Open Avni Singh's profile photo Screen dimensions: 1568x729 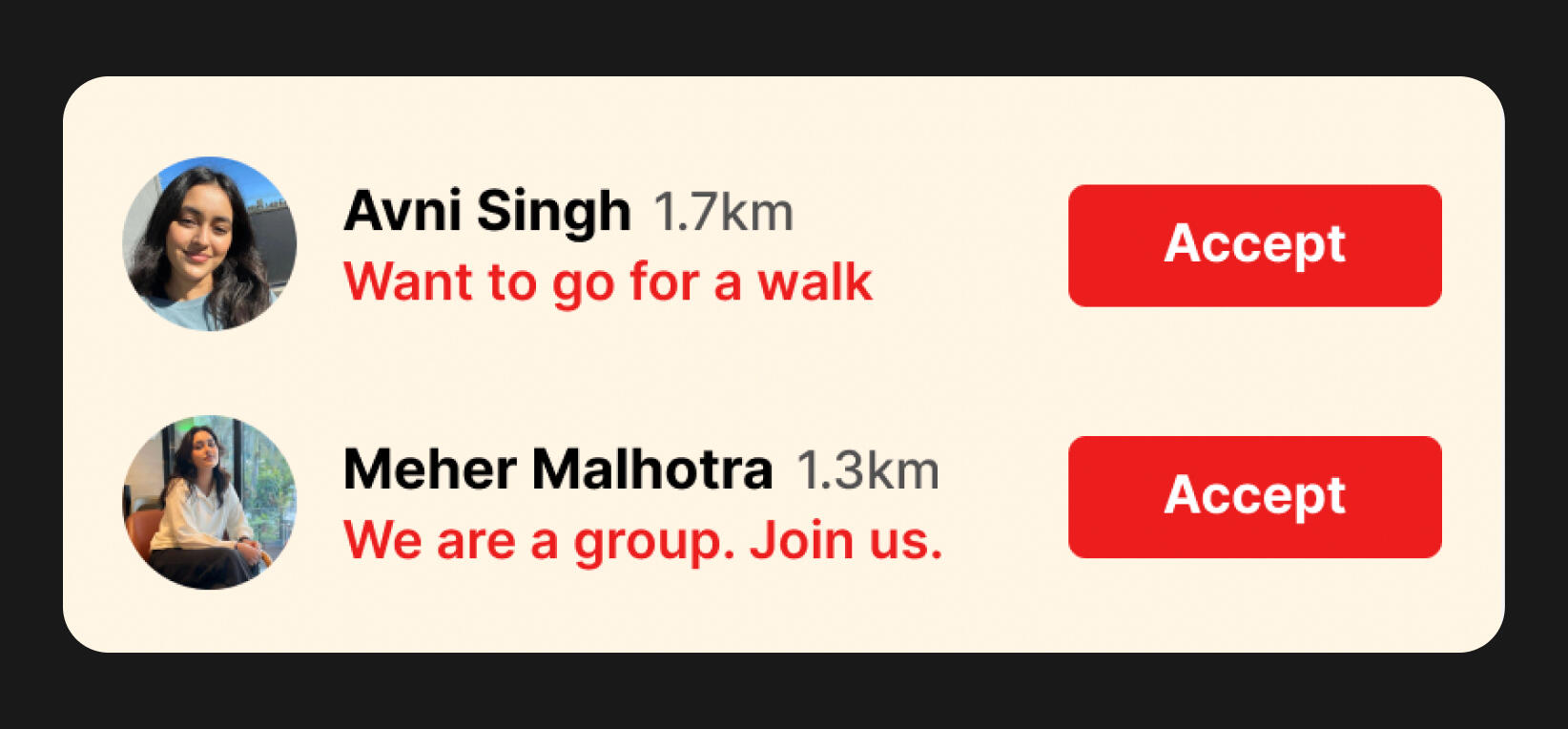(209, 244)
